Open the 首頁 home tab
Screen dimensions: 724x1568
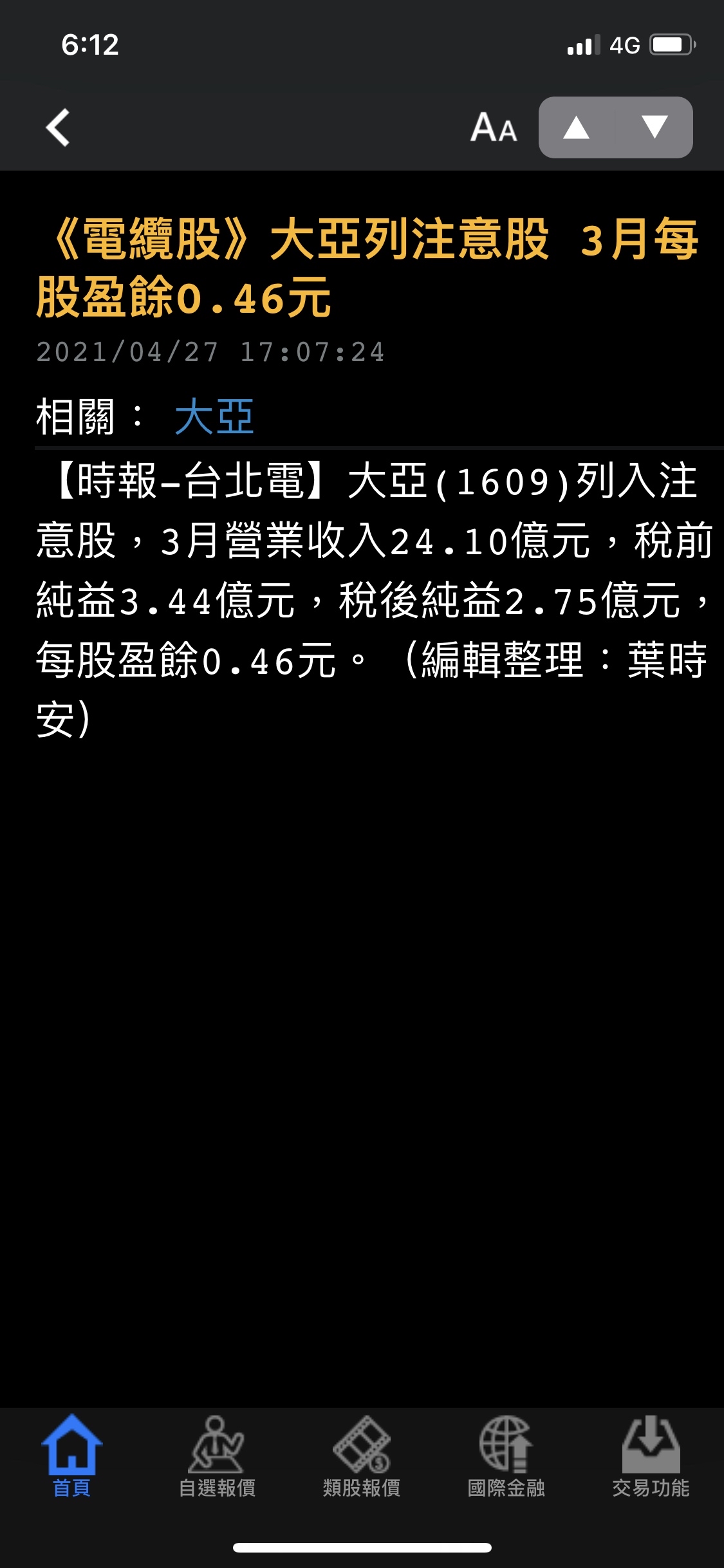click(x=73, y=1474)
